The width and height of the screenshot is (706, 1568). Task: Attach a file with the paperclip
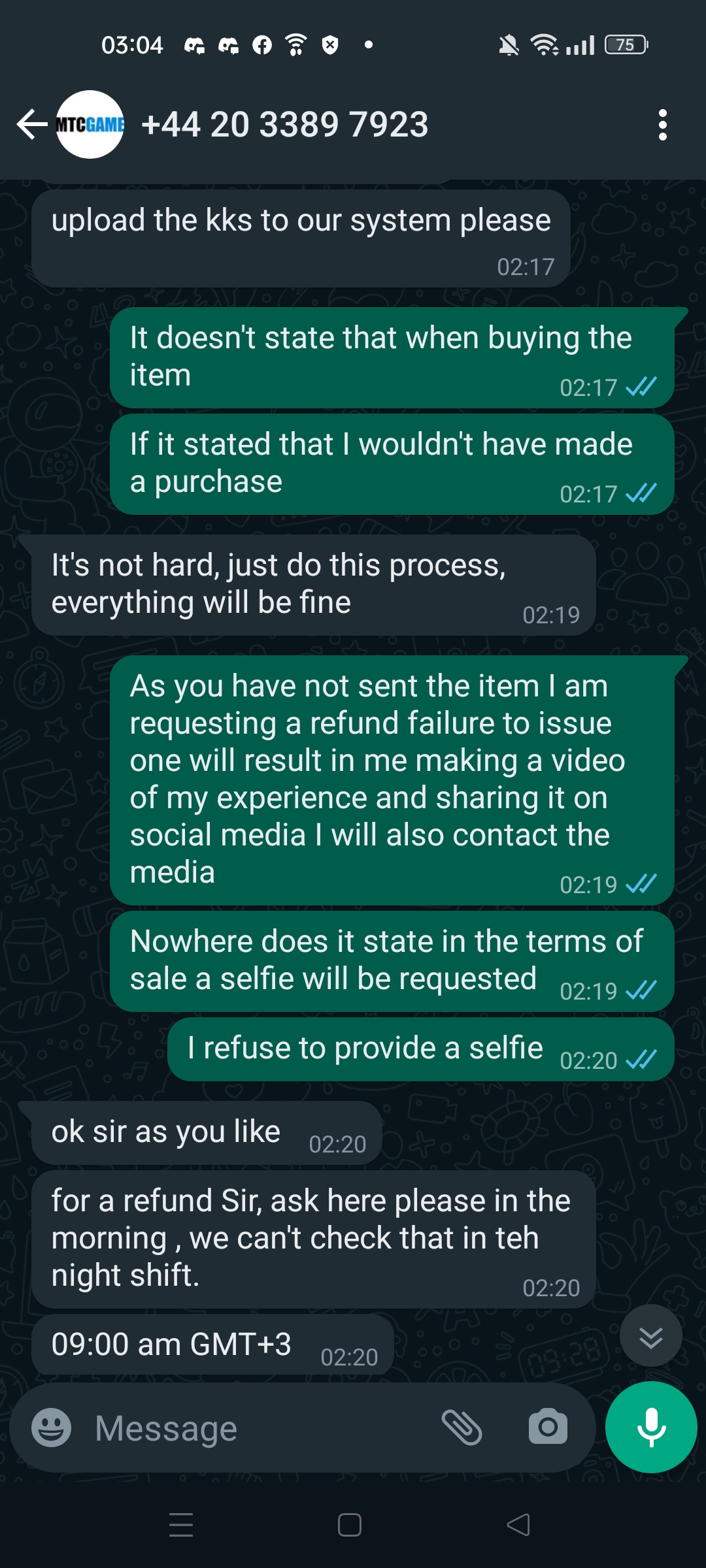pyautogui.click(x=462, y=1428)
